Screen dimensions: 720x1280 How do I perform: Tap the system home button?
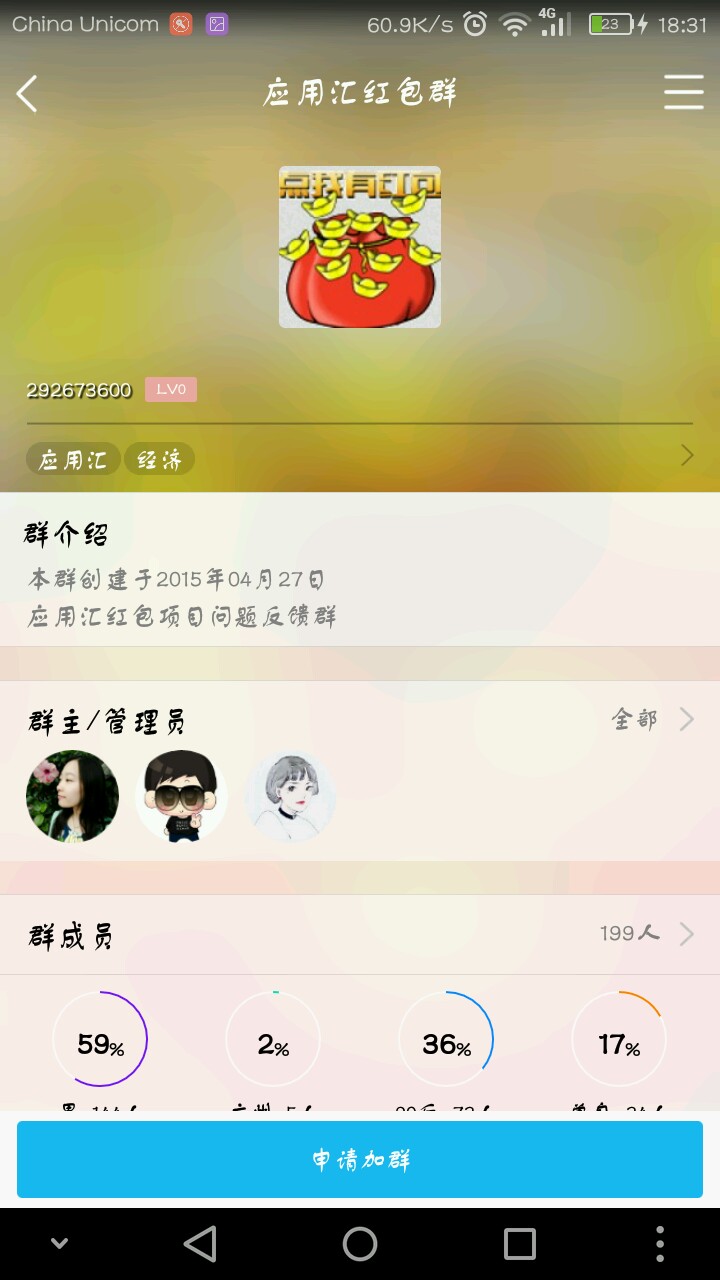click(x=360, y=1244)
